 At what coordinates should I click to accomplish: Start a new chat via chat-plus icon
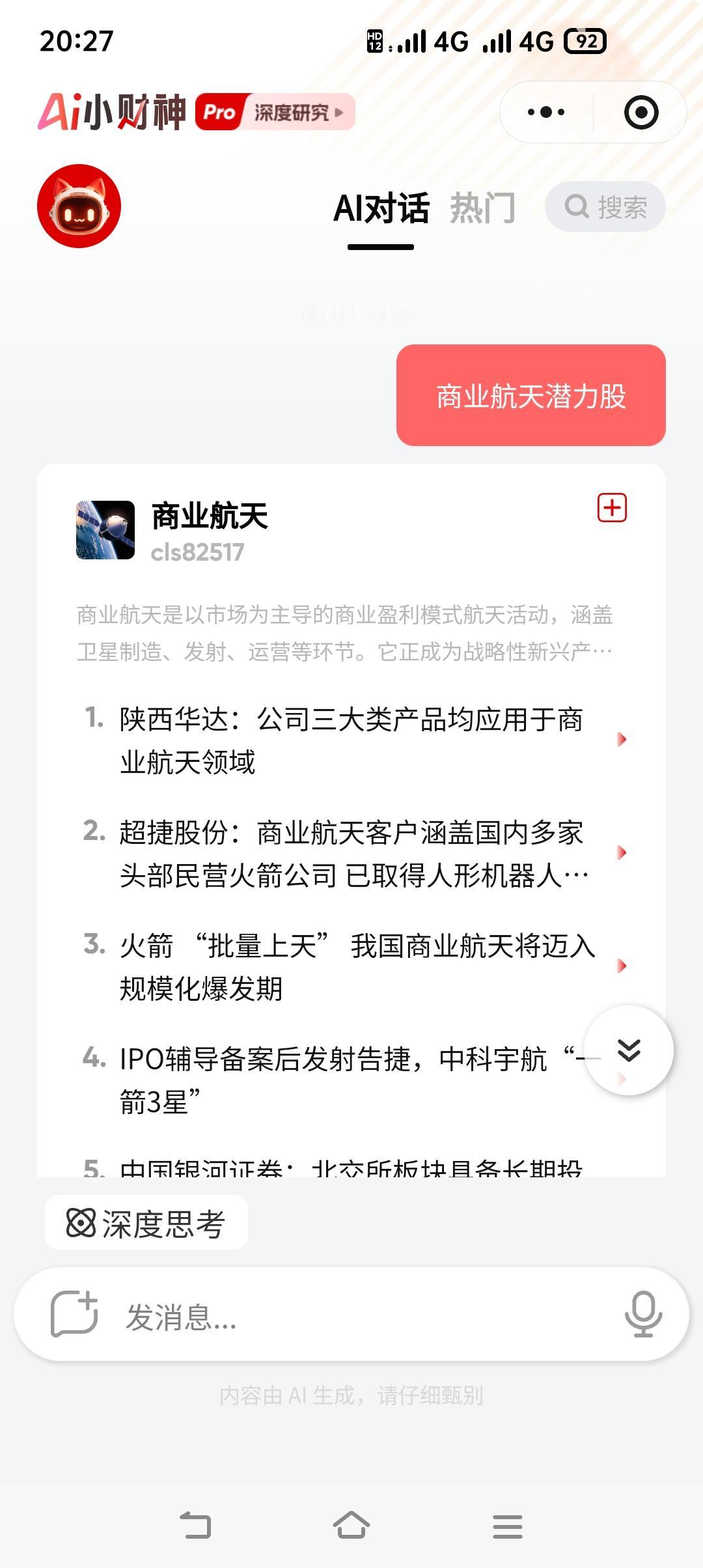74,1313
